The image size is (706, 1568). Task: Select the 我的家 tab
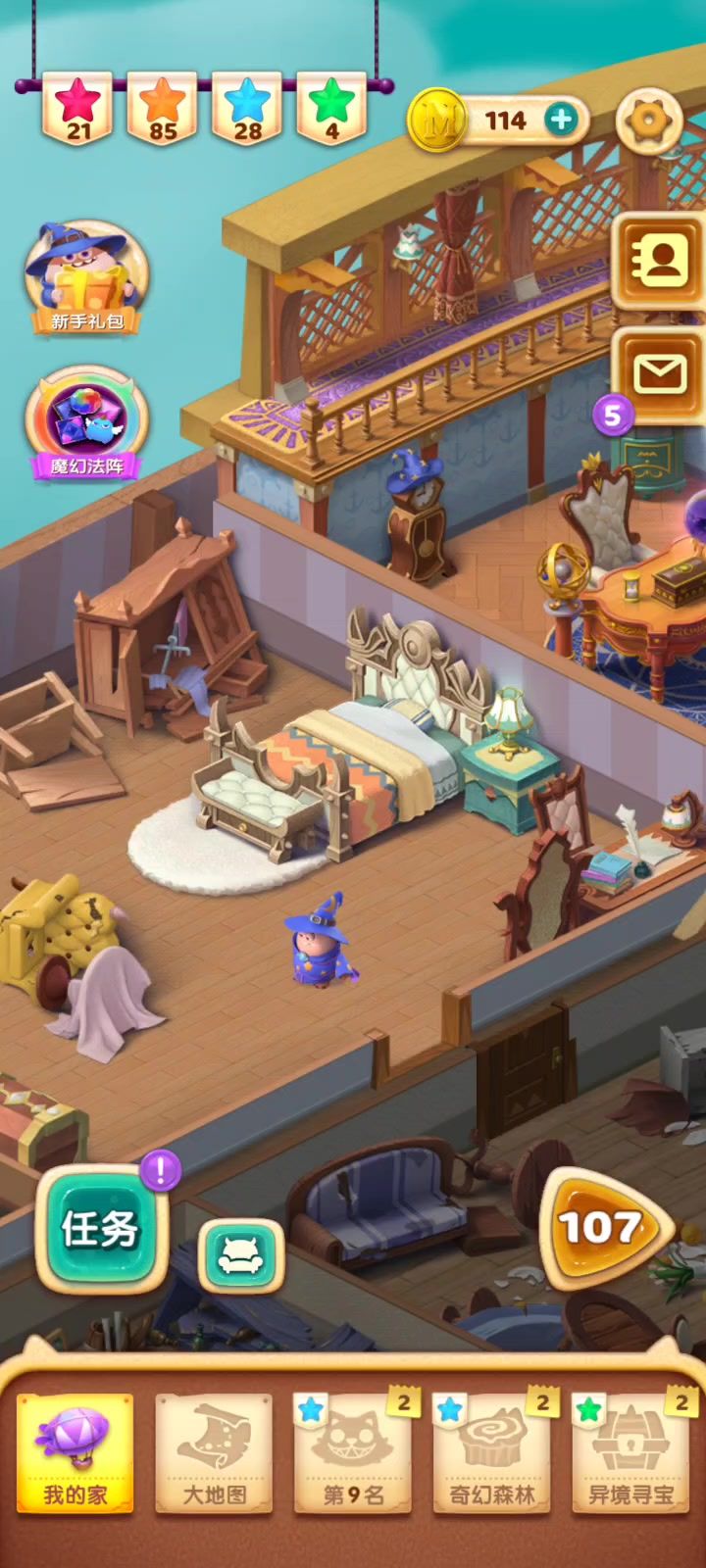[x=75, y=1454]
